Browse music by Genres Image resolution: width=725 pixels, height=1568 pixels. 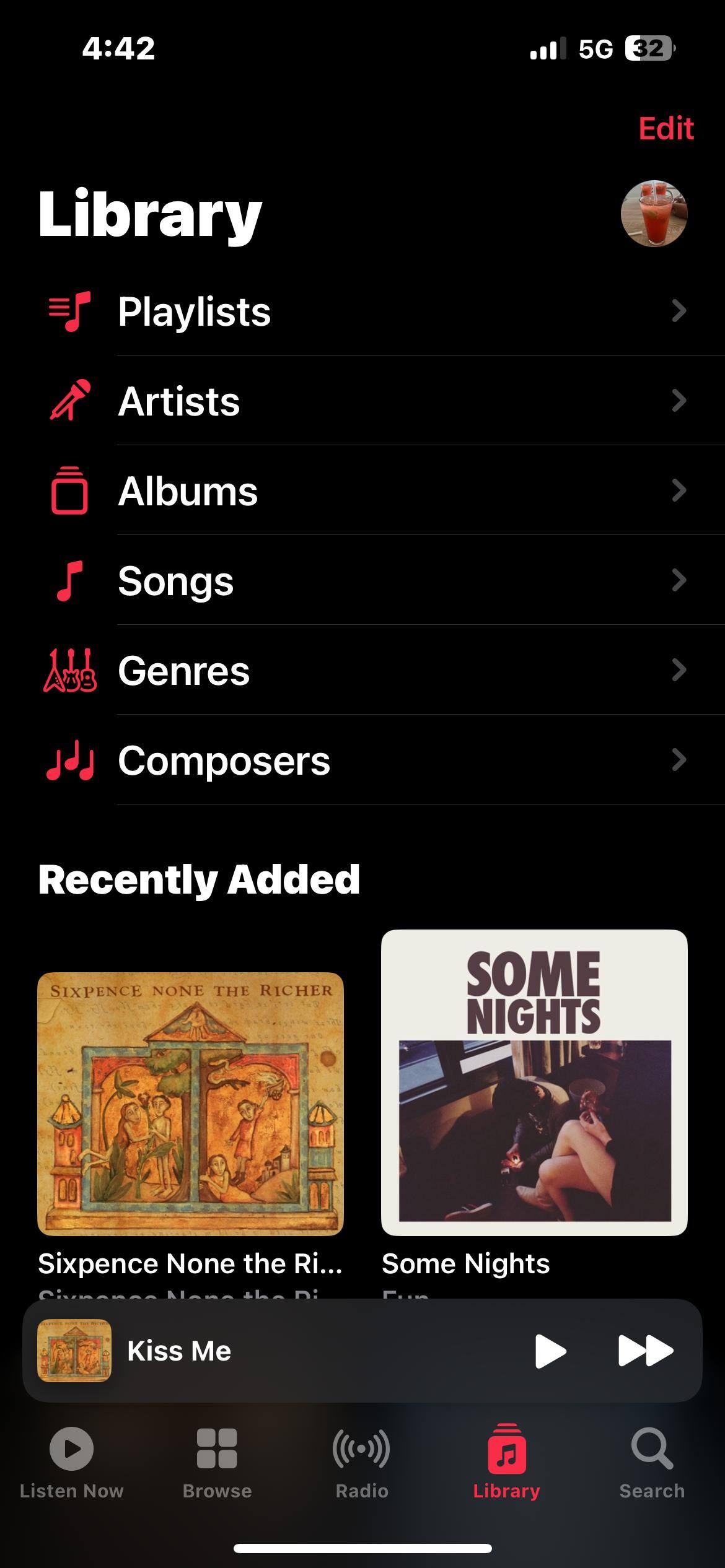point(372,670)
